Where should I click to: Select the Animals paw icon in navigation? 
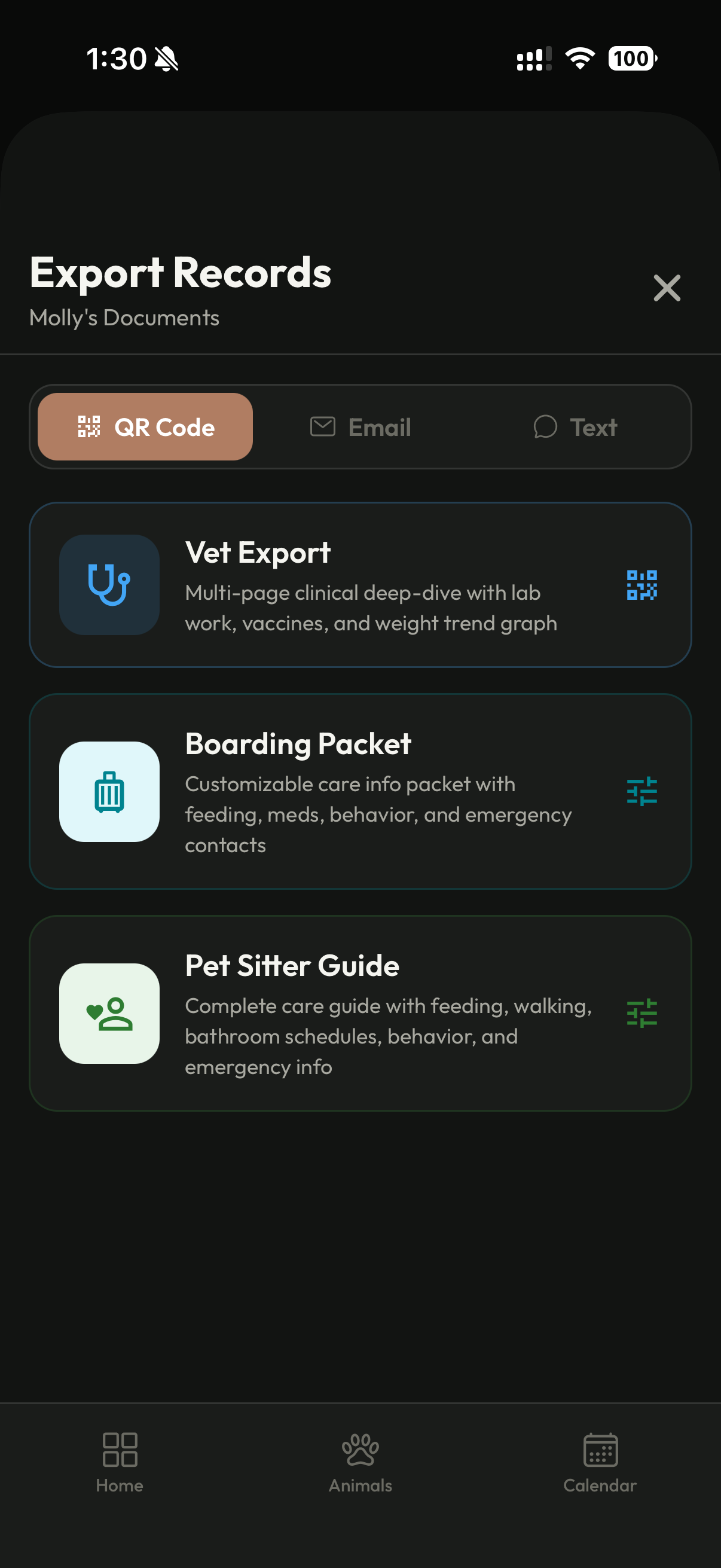[x=360, y=1459]
